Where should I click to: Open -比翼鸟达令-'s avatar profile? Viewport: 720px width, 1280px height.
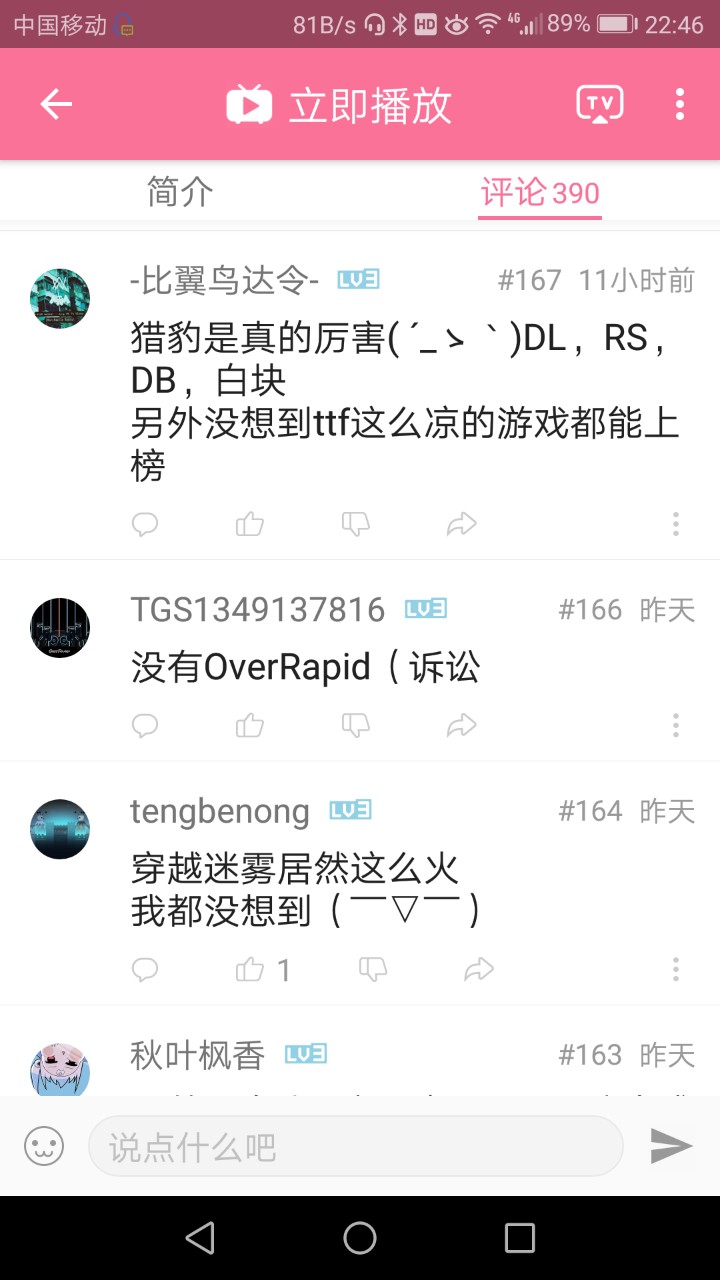[x=60, y=298]
